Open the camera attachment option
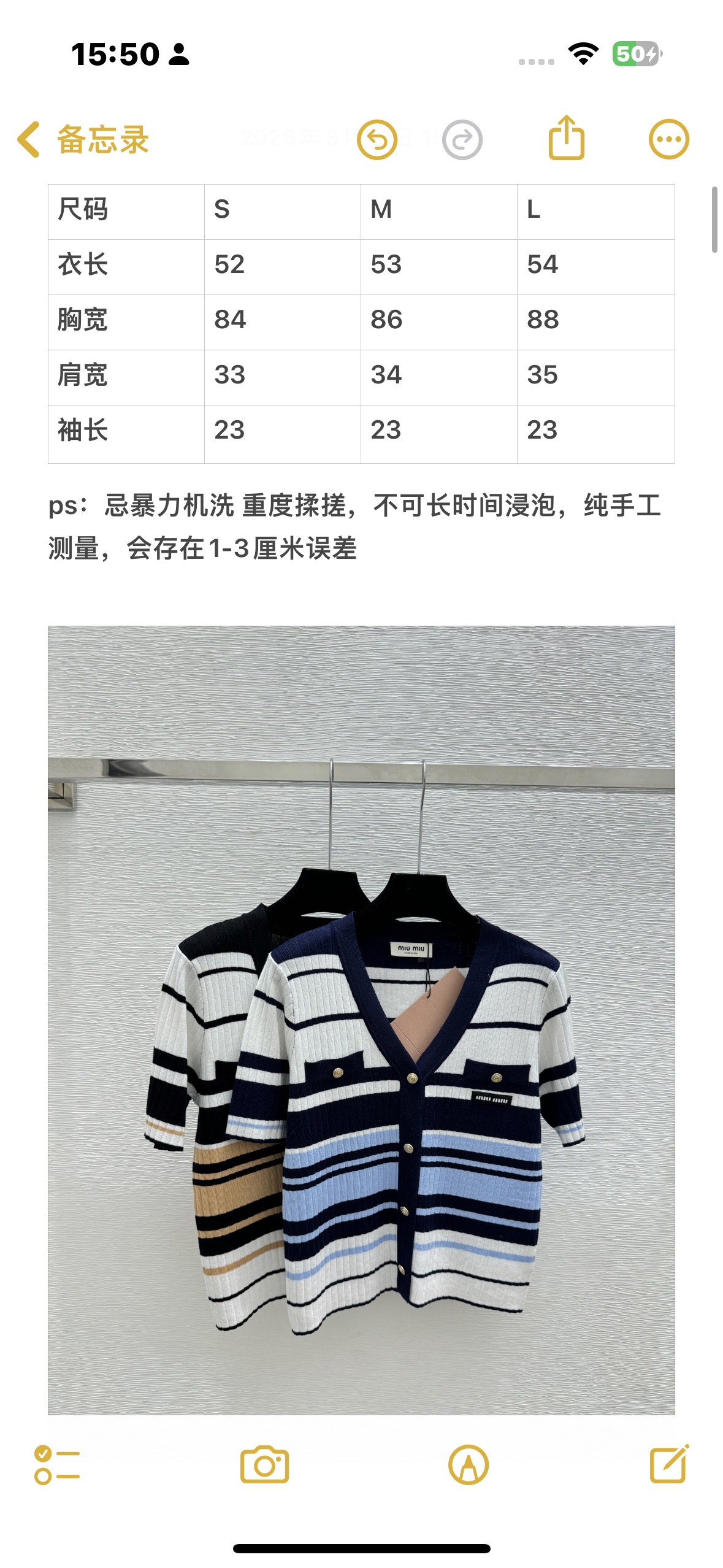 tap(264, 1465)
